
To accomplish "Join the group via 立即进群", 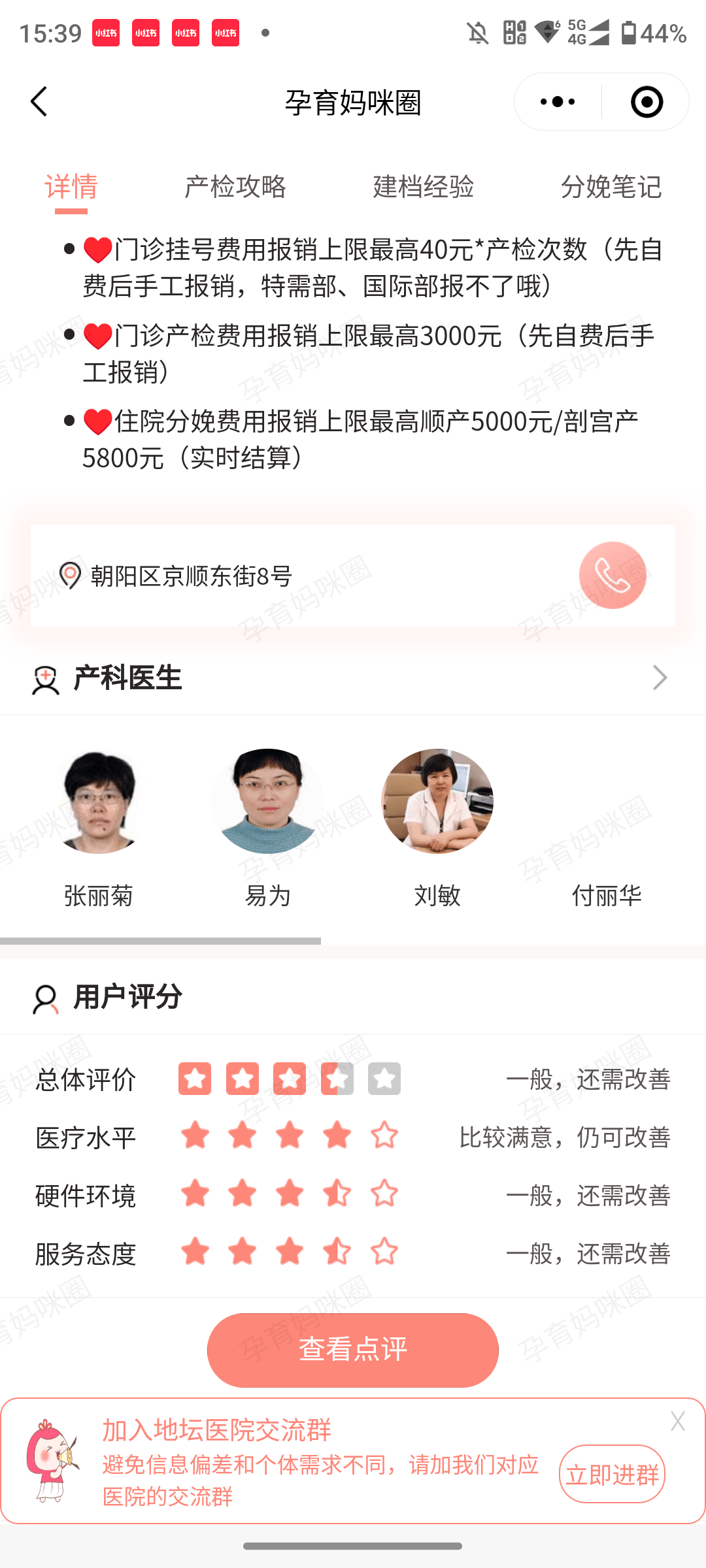I will tap(612, 1474).
